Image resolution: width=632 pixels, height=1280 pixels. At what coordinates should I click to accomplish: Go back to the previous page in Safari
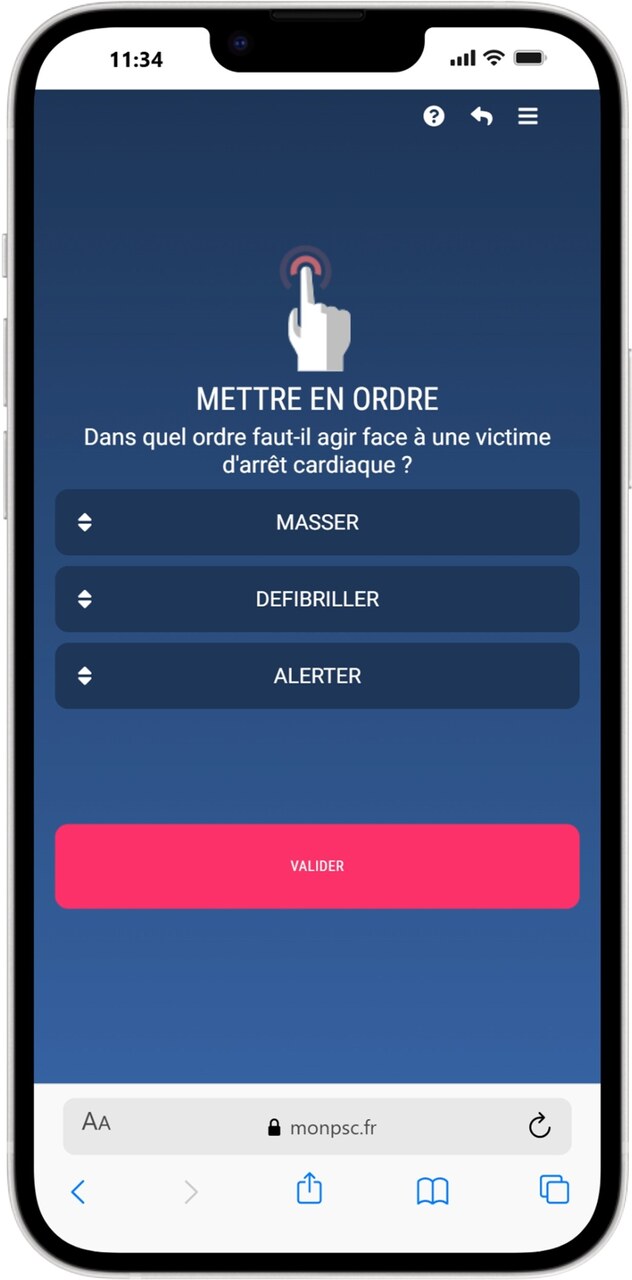tap(78, 1191)
